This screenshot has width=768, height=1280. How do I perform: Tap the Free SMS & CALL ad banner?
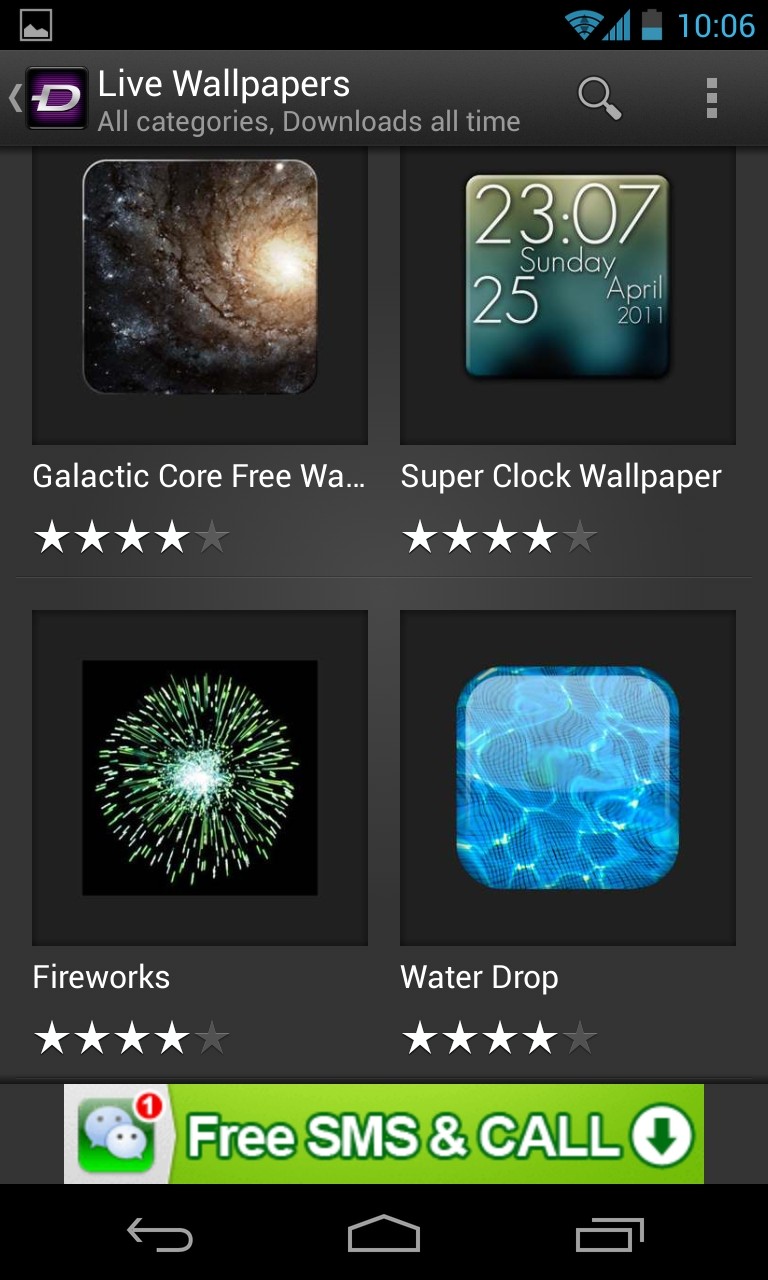click(x=384, y=1133)
